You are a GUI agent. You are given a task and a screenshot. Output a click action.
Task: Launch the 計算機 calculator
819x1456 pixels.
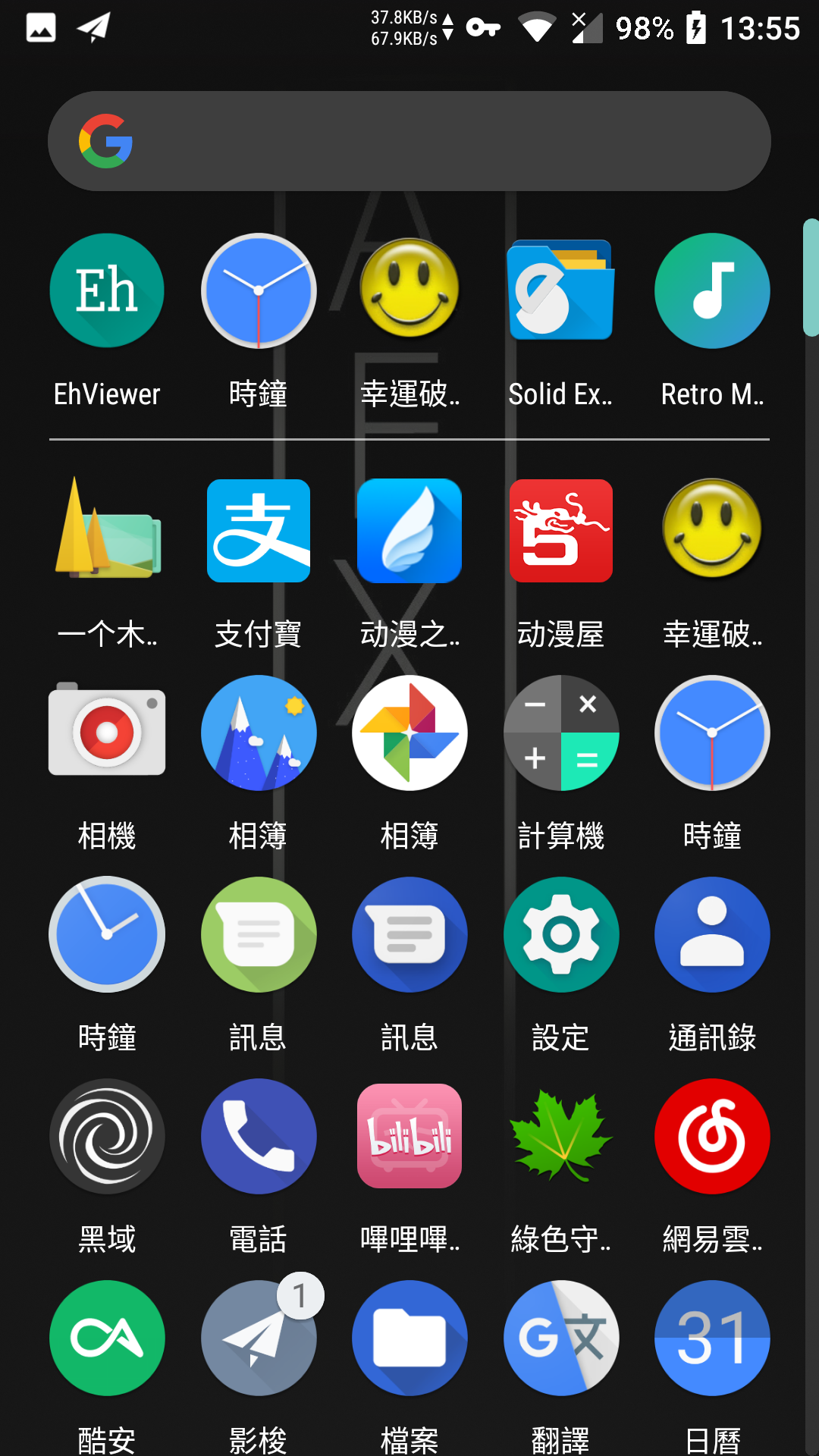pos(560,733)
